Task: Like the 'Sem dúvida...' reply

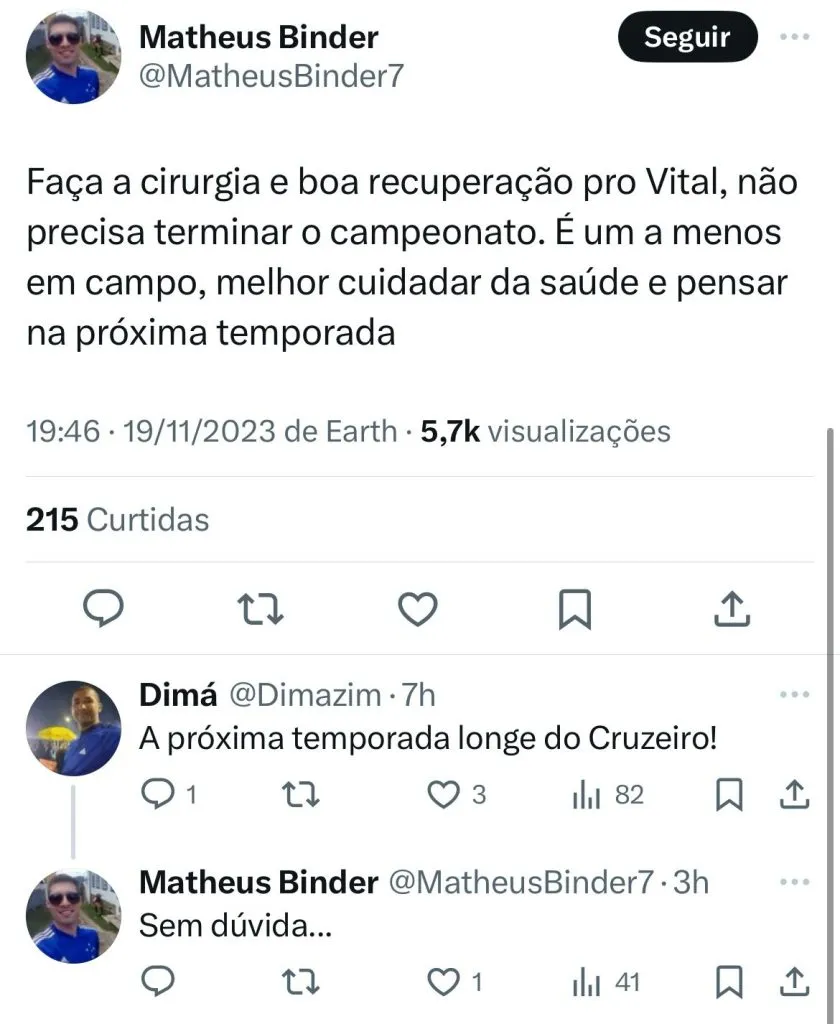Action: pyautogui.click(x=442, y=982)
